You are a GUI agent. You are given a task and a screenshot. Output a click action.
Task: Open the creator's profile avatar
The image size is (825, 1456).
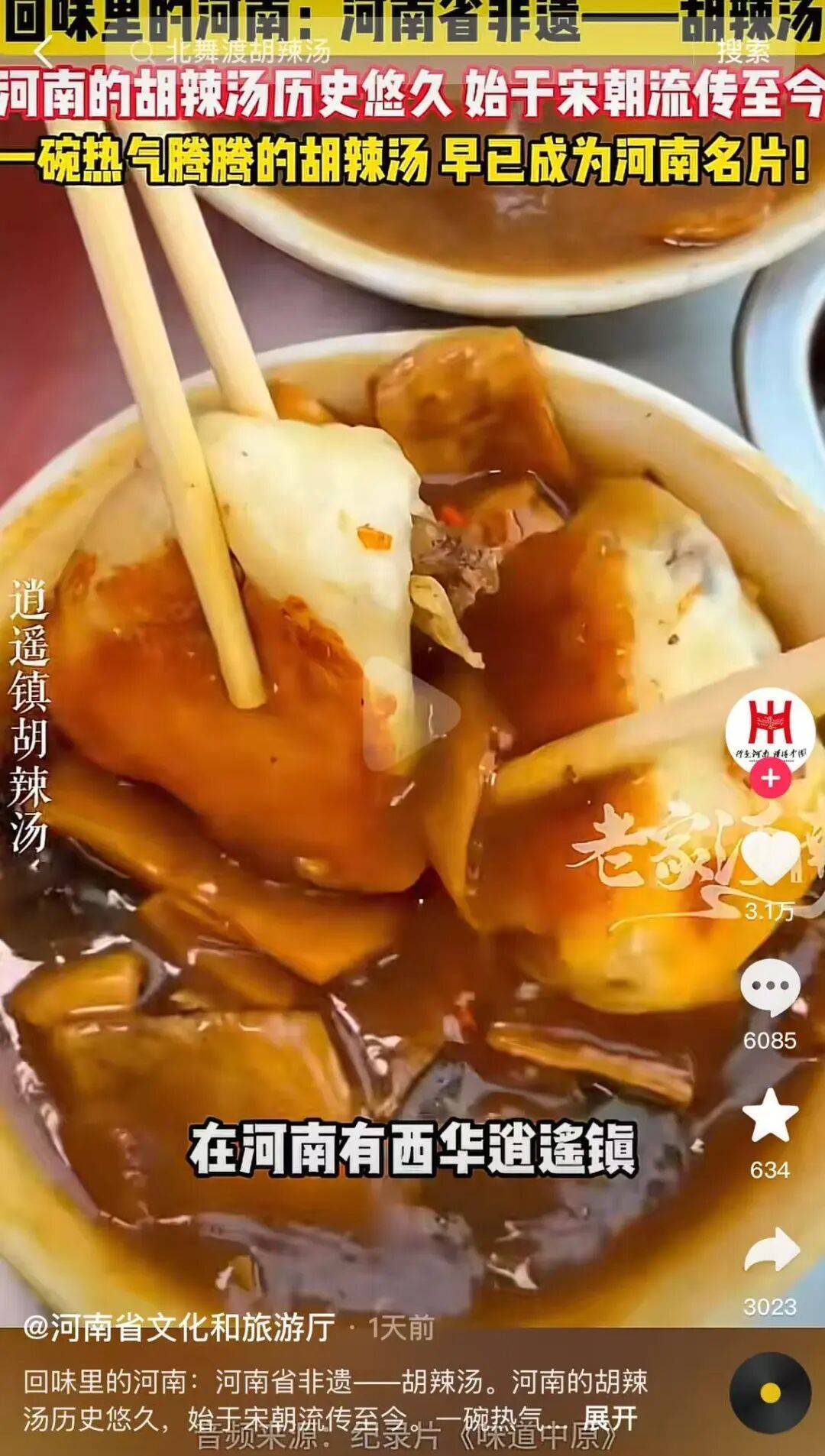(x=769, y=728)
